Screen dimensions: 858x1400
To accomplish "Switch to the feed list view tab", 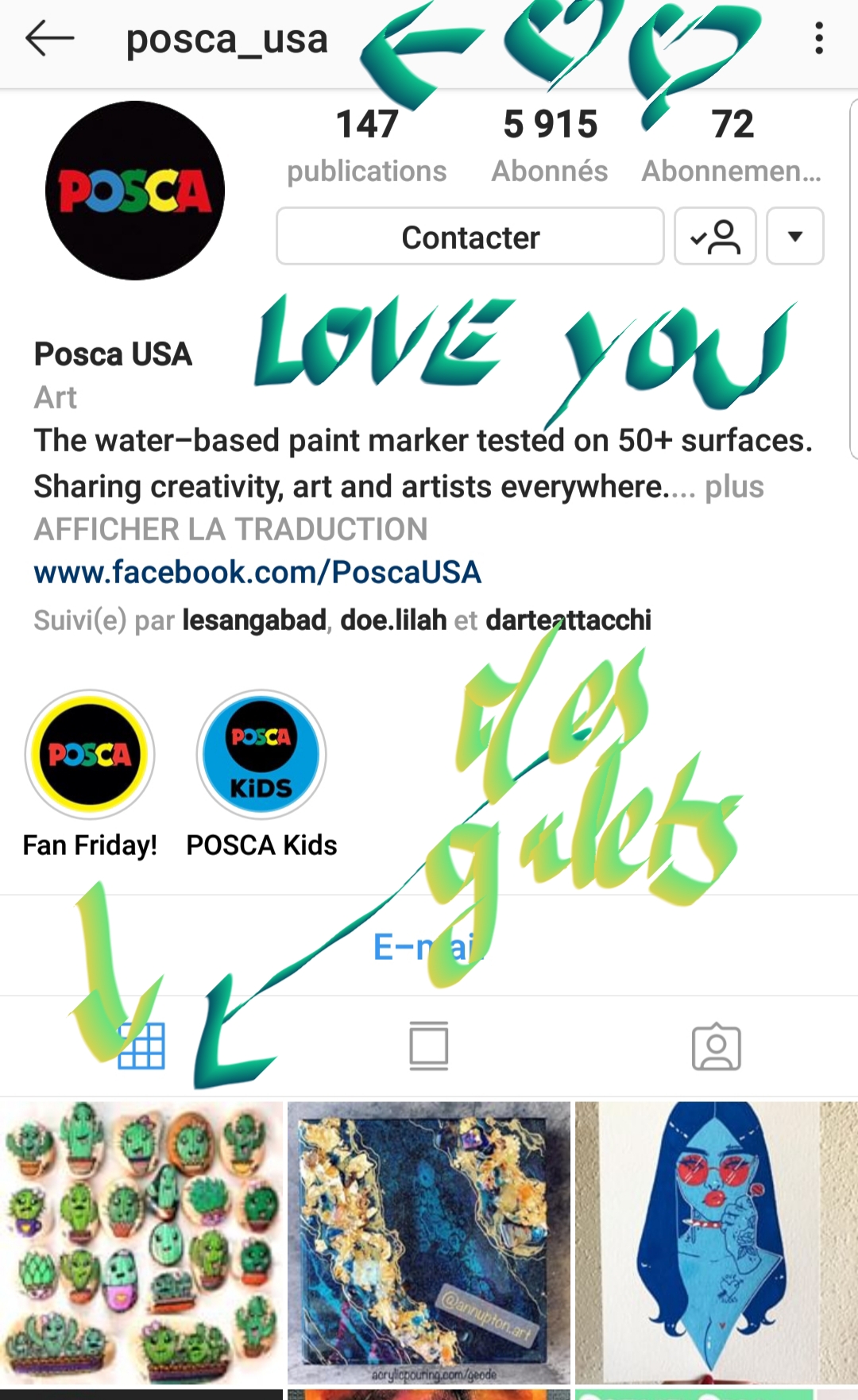I will (x=429, y=1046).
